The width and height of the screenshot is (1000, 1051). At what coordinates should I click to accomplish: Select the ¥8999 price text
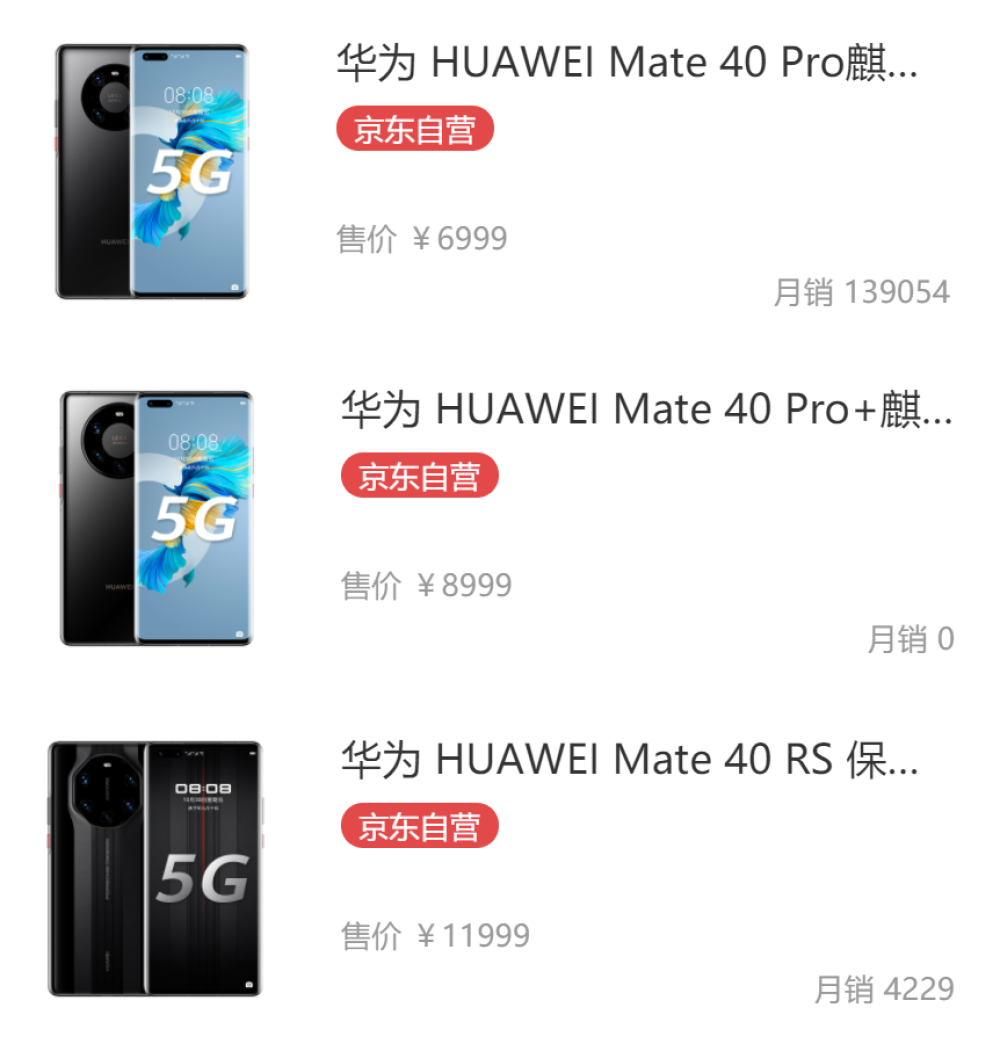pos(464,584)
